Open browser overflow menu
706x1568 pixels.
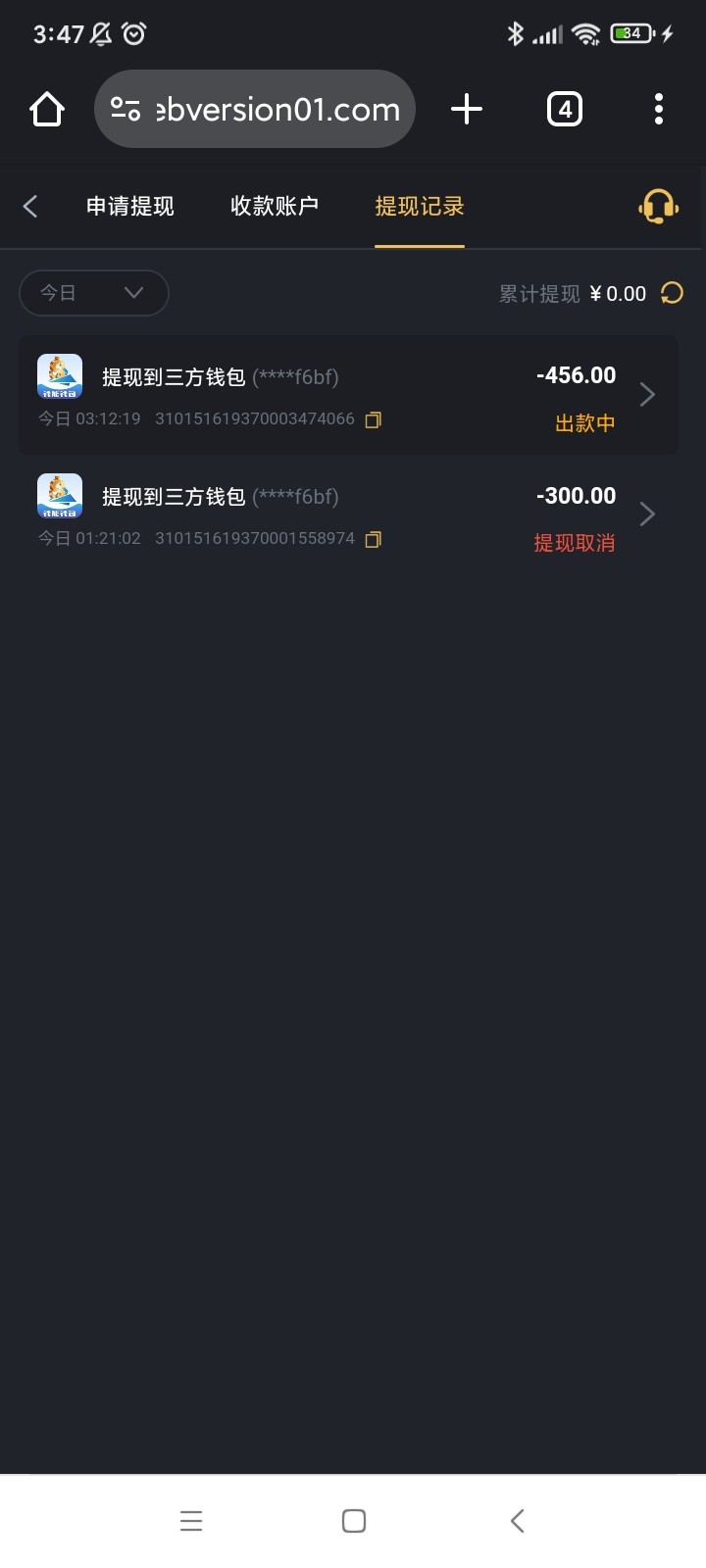coord(658,110)
